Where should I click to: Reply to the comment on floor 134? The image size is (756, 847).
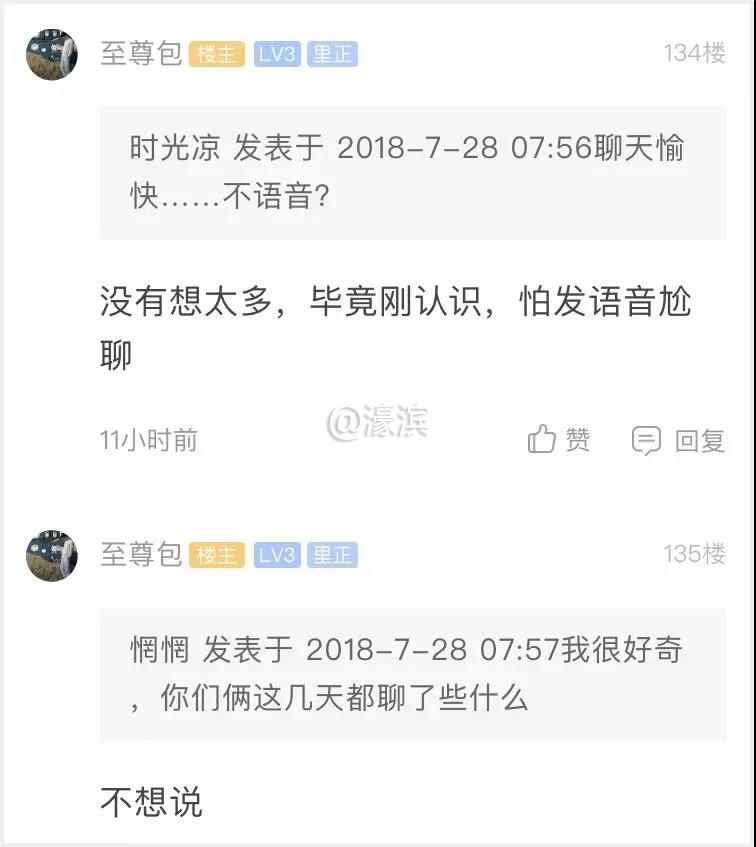(678, 440)
